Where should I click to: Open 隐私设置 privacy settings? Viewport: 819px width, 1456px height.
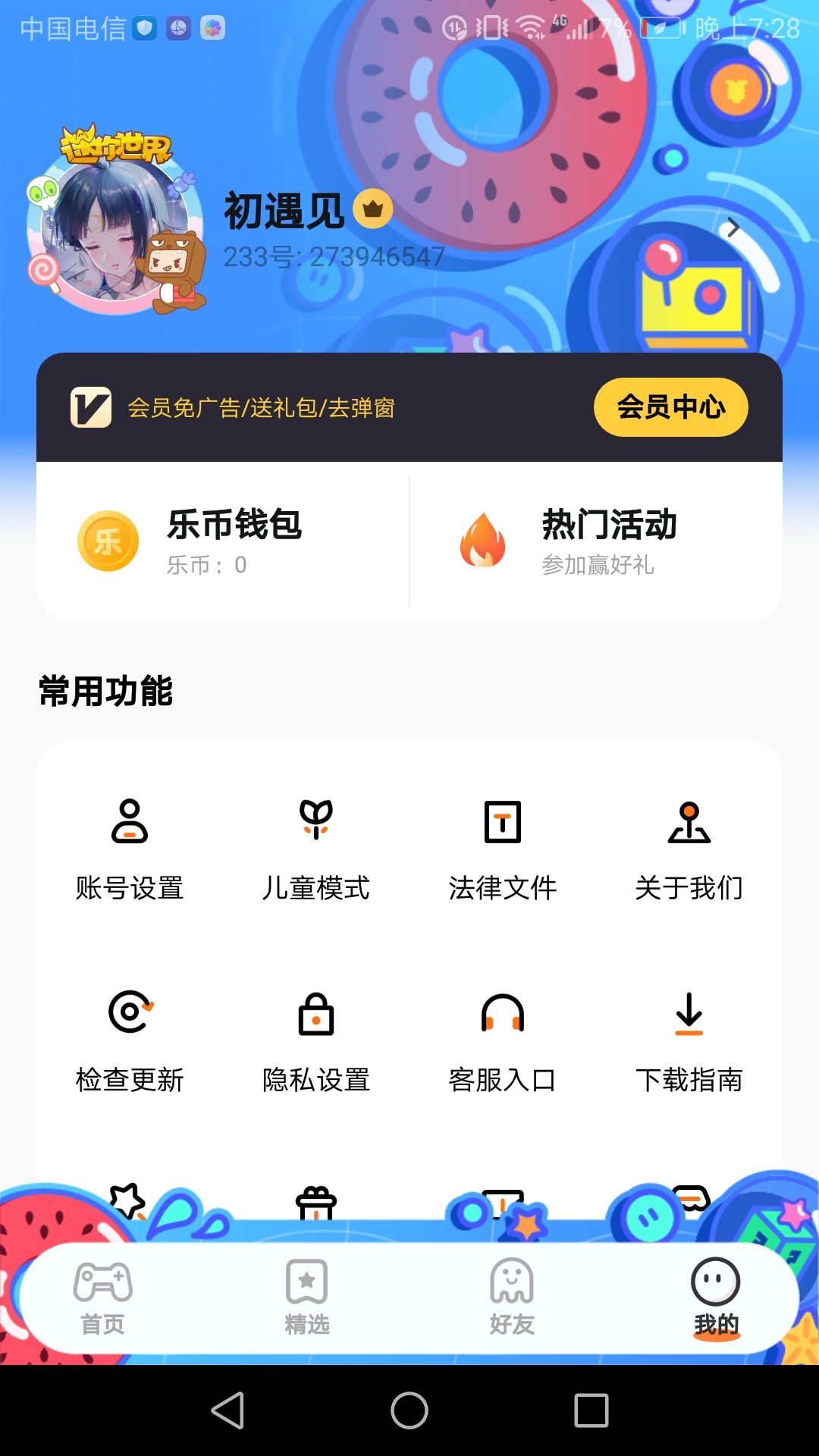coord(316,1041)
